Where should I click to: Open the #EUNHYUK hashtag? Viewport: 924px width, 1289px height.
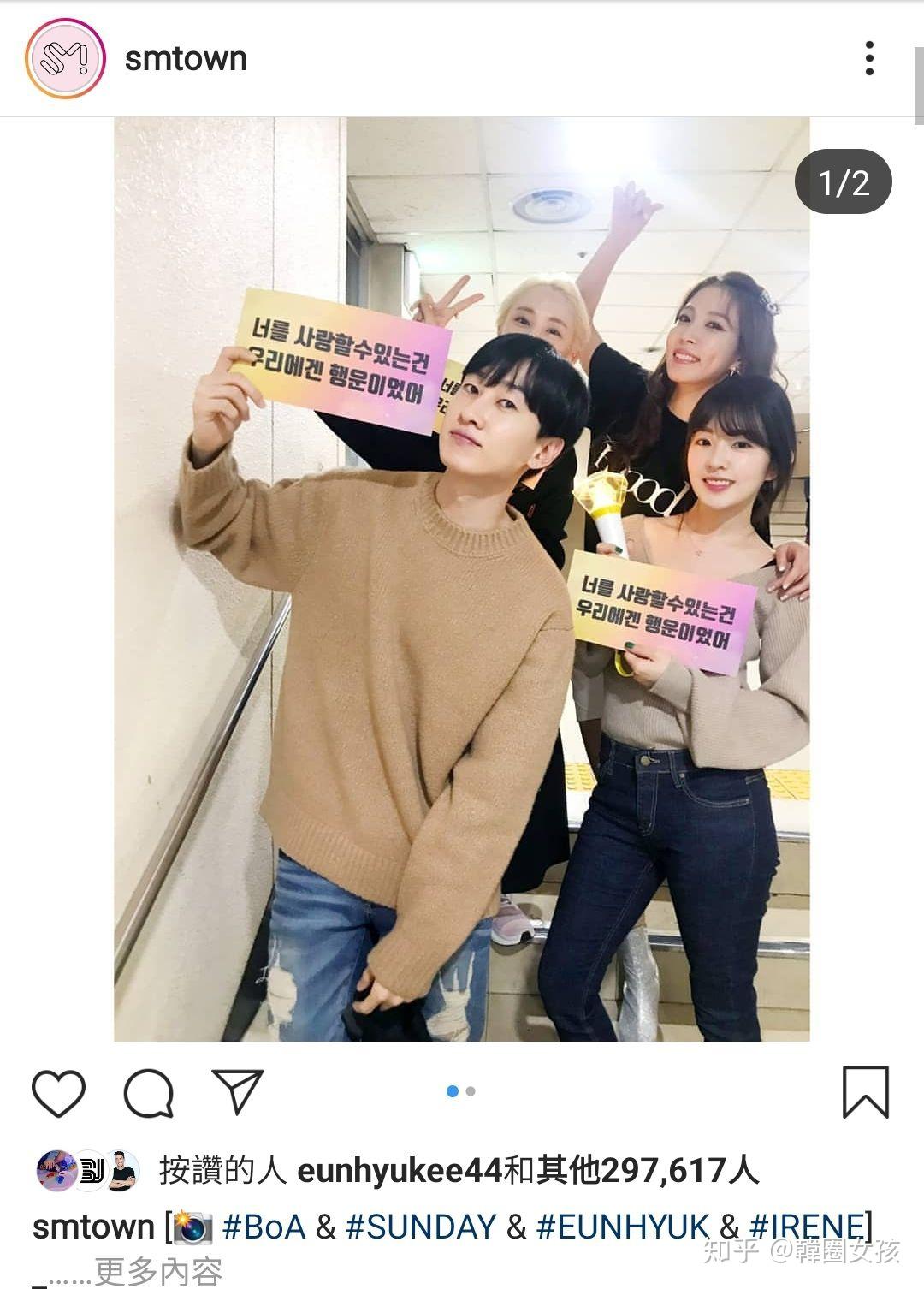point(623,1227)
